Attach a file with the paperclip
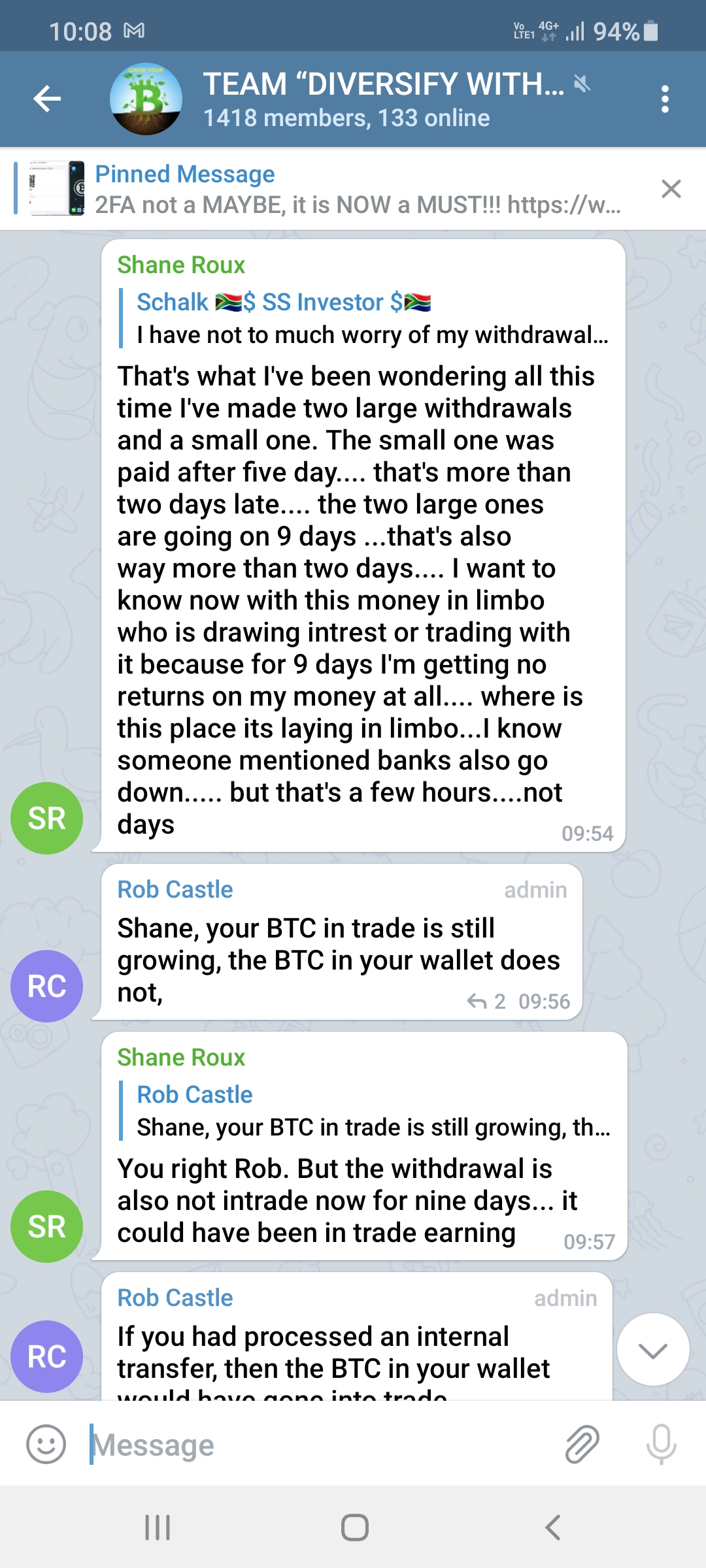Viewport: 706px width, 1568px height. [582, 1444]
